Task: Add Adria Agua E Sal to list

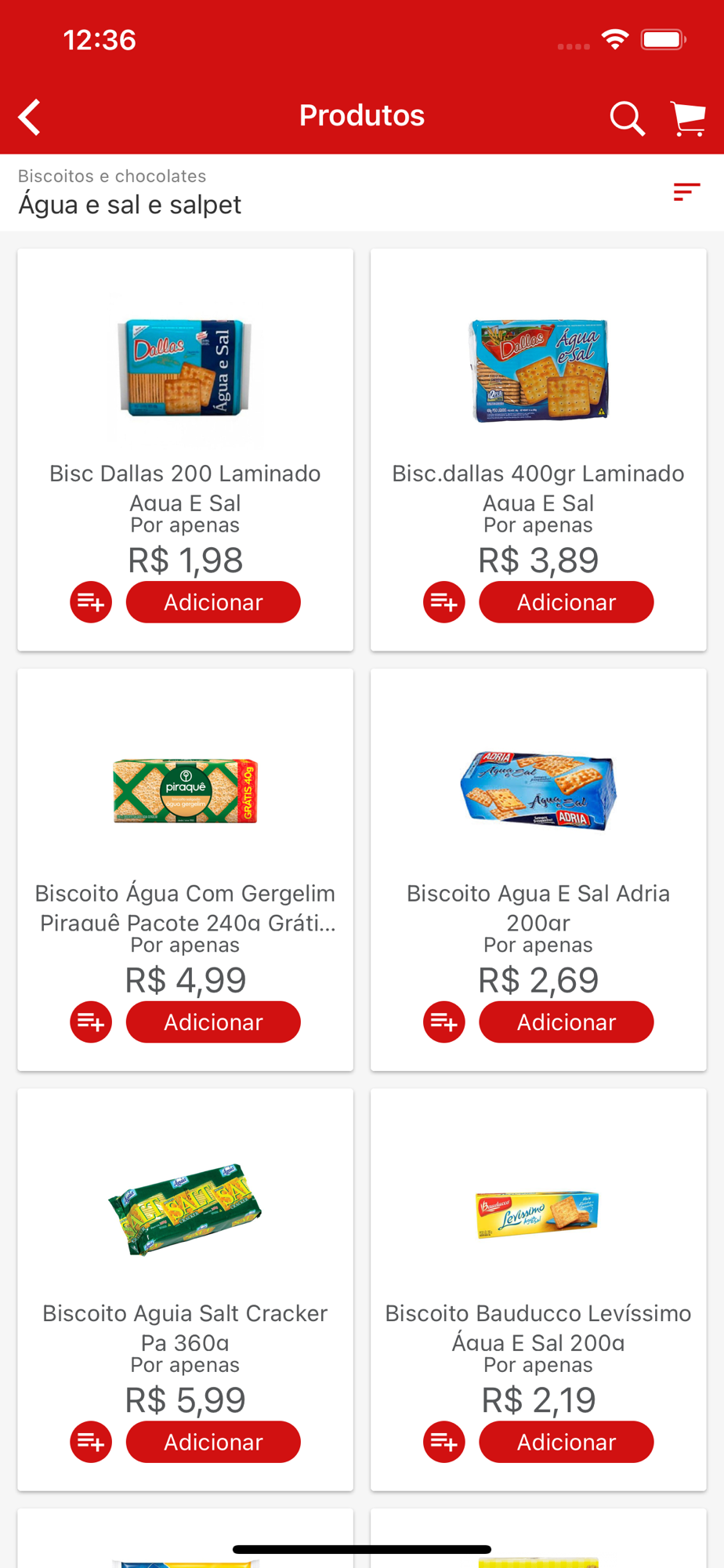Action: (x=444, y=1022)
